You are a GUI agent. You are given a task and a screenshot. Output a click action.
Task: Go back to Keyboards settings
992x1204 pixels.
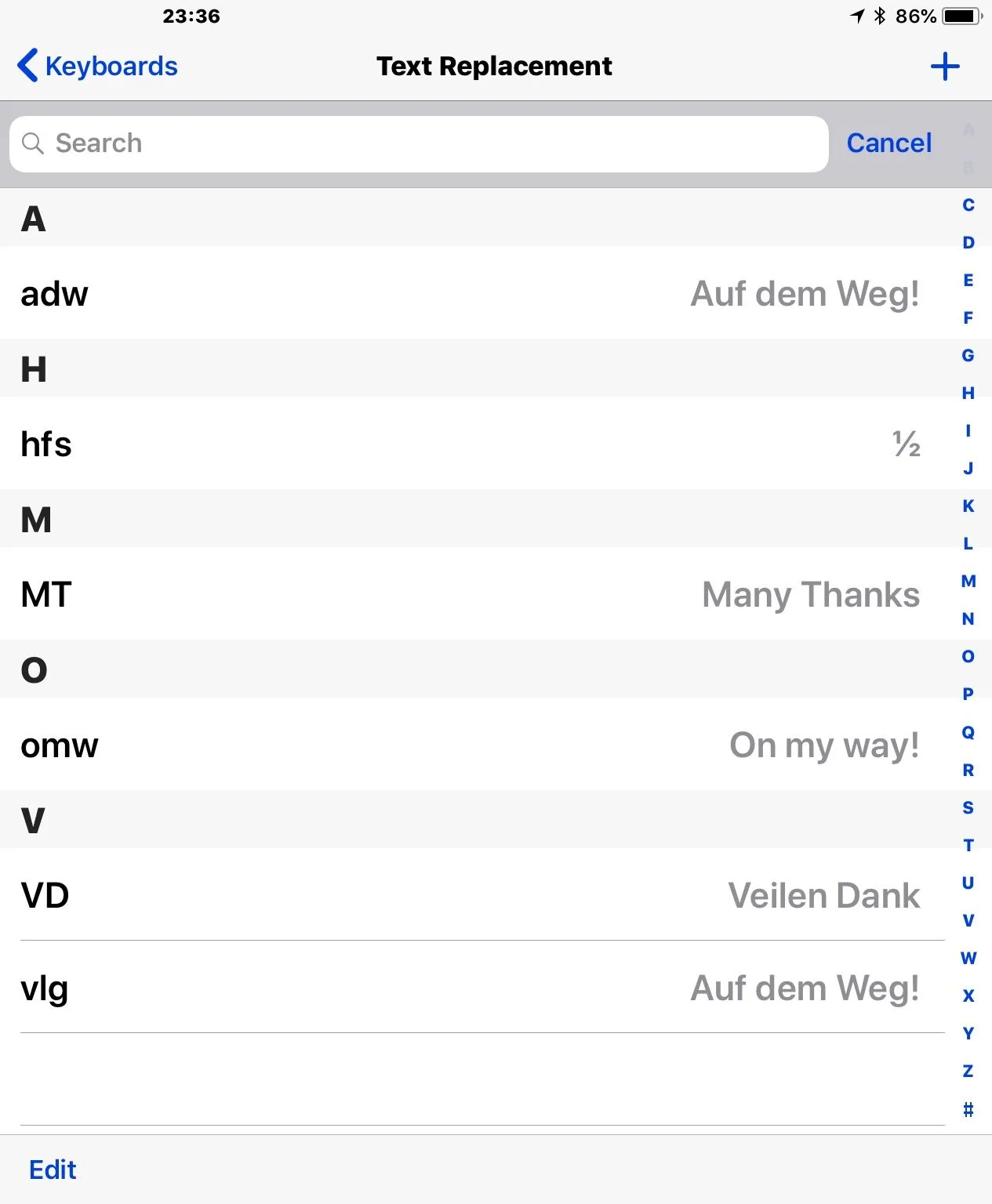pyautogui.click(x=97, y=67)
